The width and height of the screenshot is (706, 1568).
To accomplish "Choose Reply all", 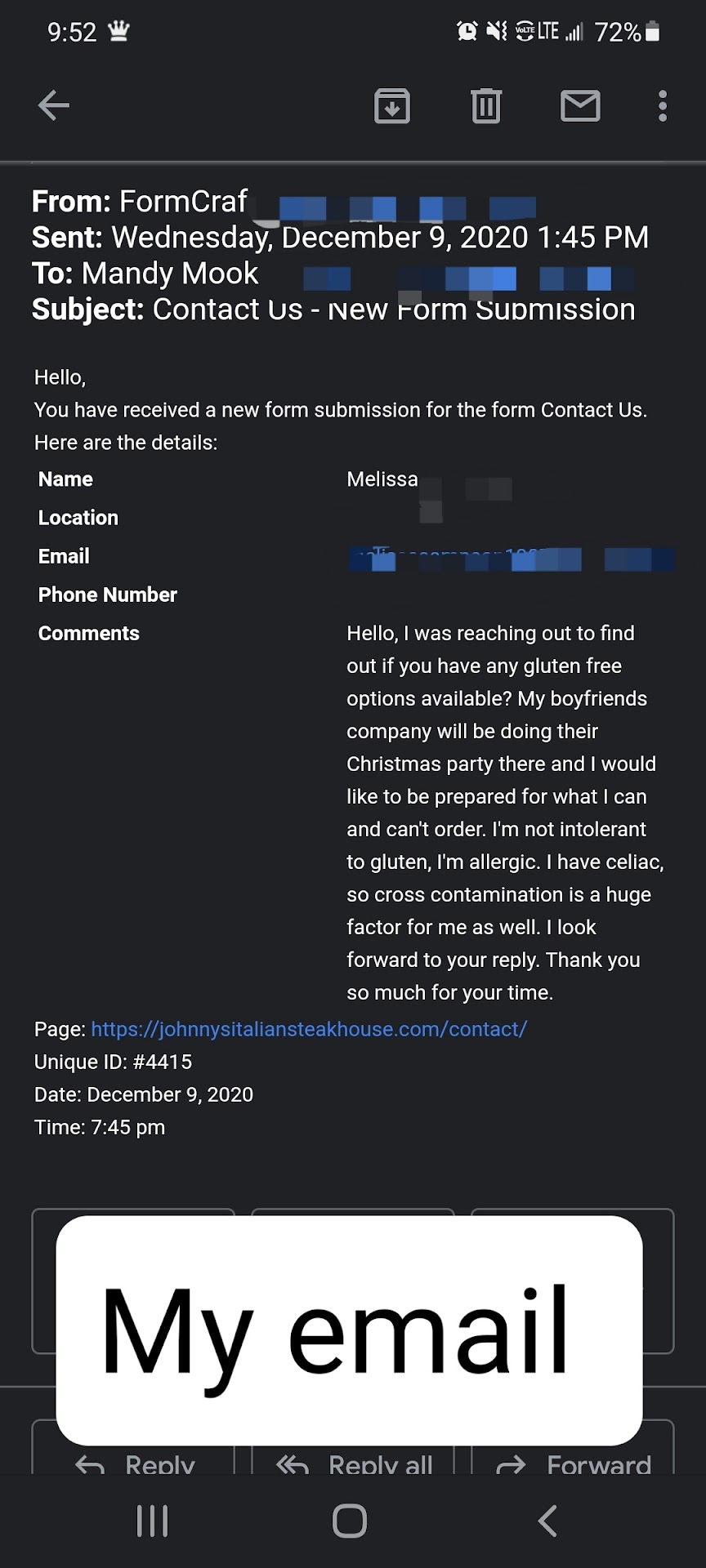I will click(x=353, y=1461).
